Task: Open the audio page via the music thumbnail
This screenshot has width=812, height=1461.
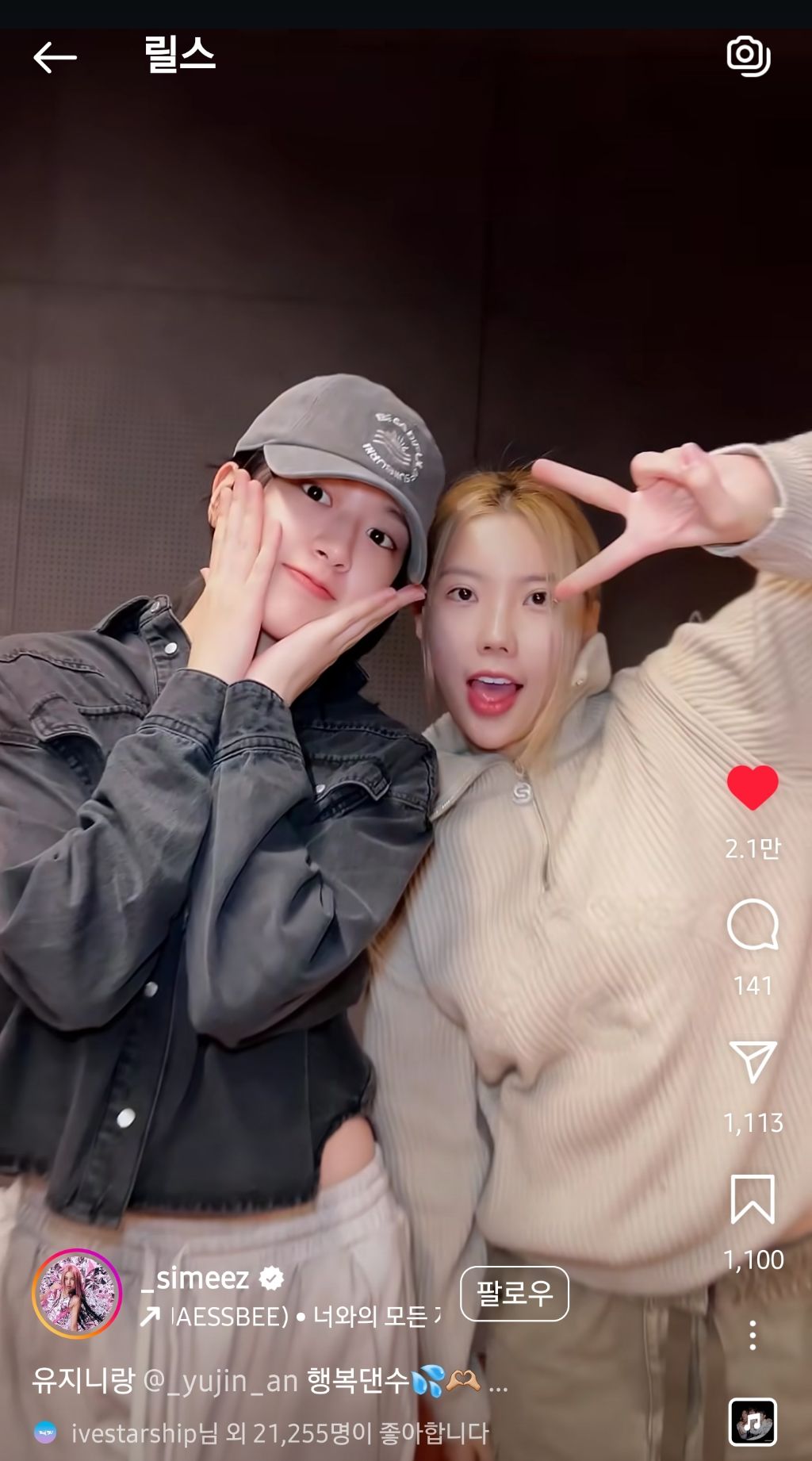Action: pyautogui.click(x=753, y=1422)
